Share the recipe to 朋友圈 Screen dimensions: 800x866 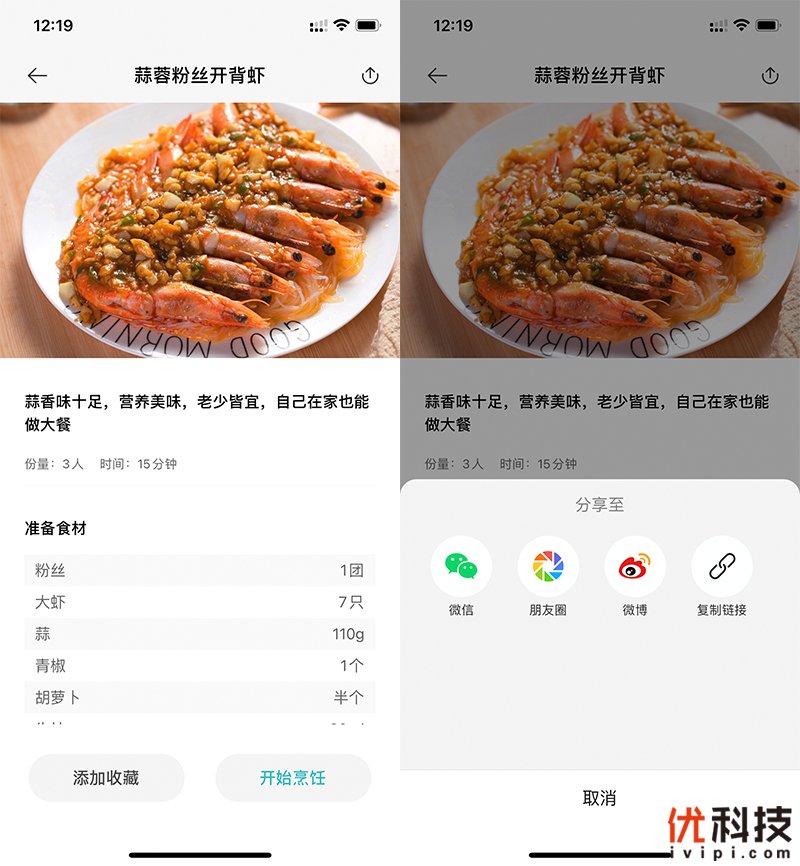tap(548, 567)
